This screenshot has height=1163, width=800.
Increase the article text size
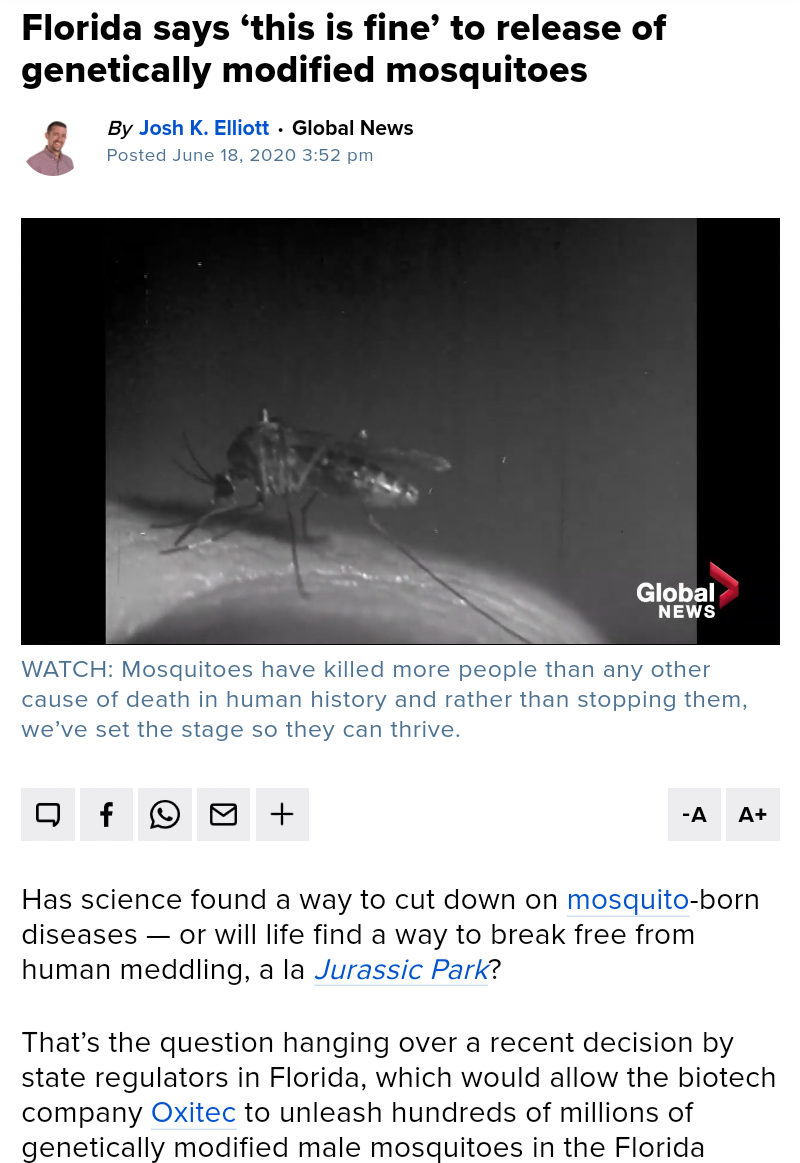tap(753, 814)
